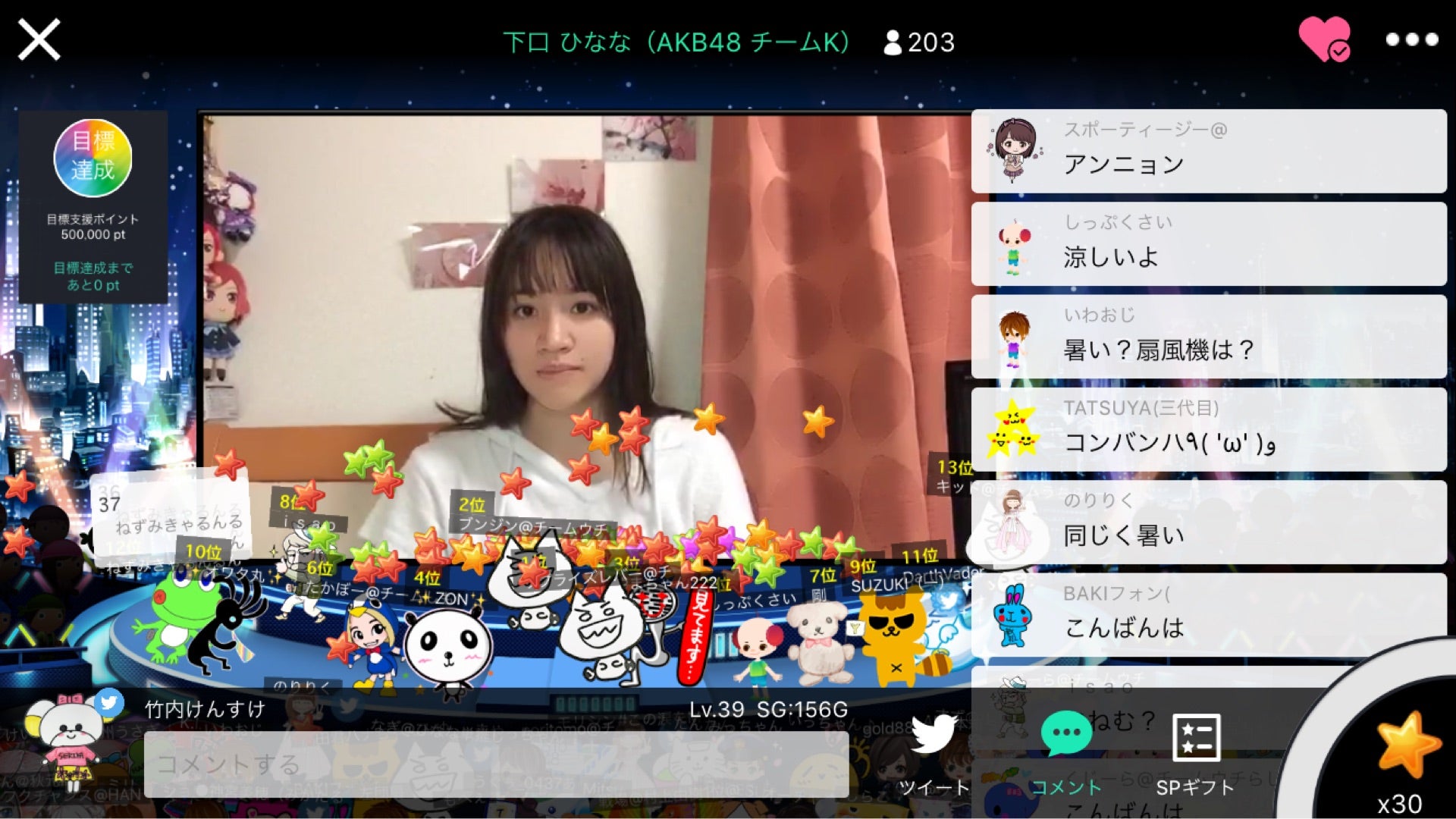
Task: Open the SPギフト gift list
Action: pos(1196,752)
